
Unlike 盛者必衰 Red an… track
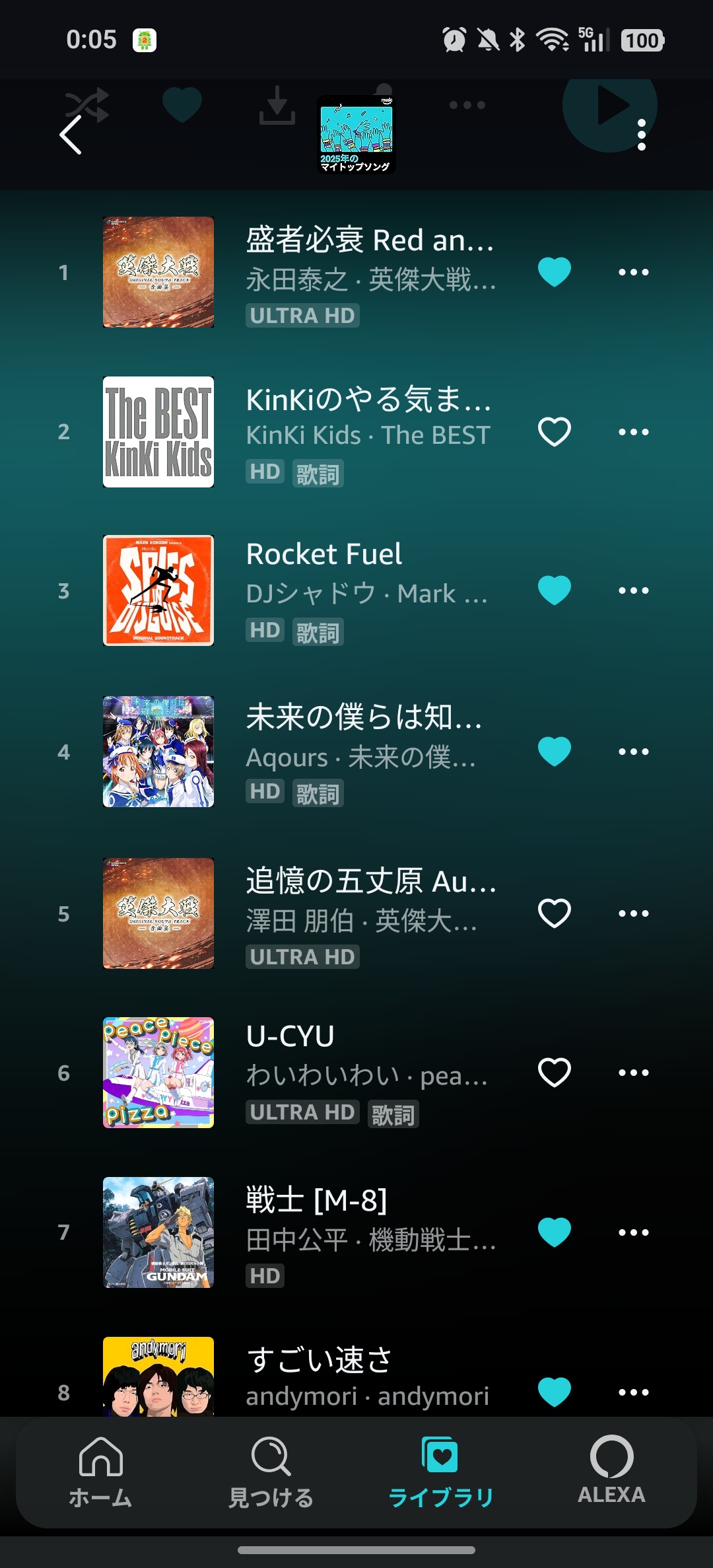tap(554, 272)
